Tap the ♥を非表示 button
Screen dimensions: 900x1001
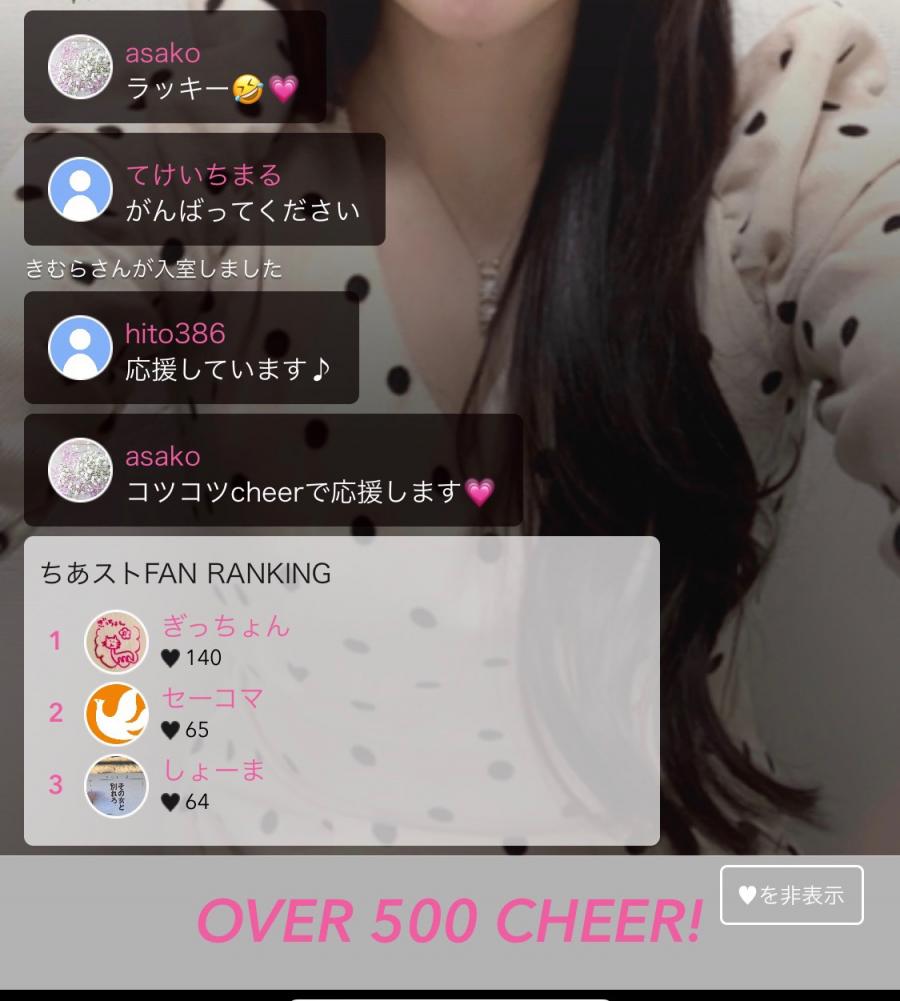791,895
